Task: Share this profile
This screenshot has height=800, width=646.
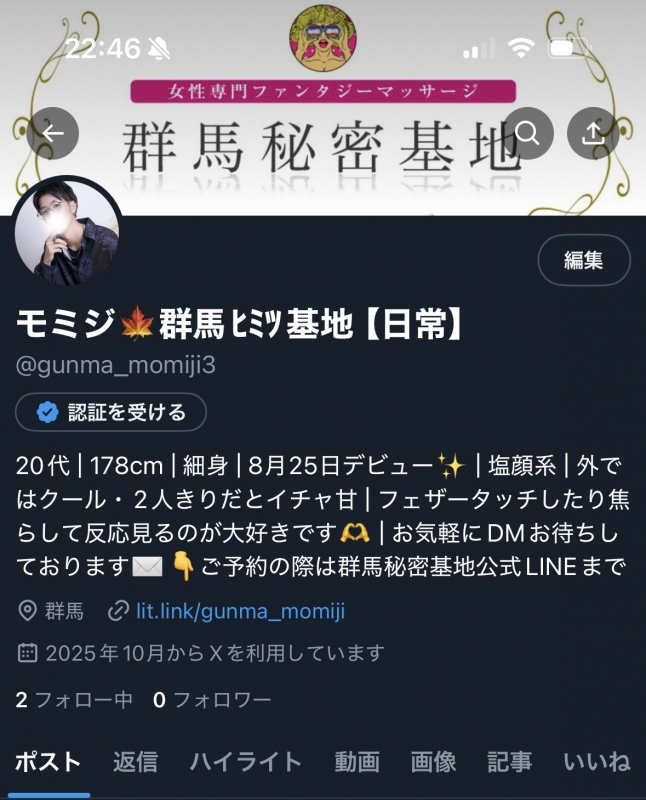Action: click(x=594, y=134)
